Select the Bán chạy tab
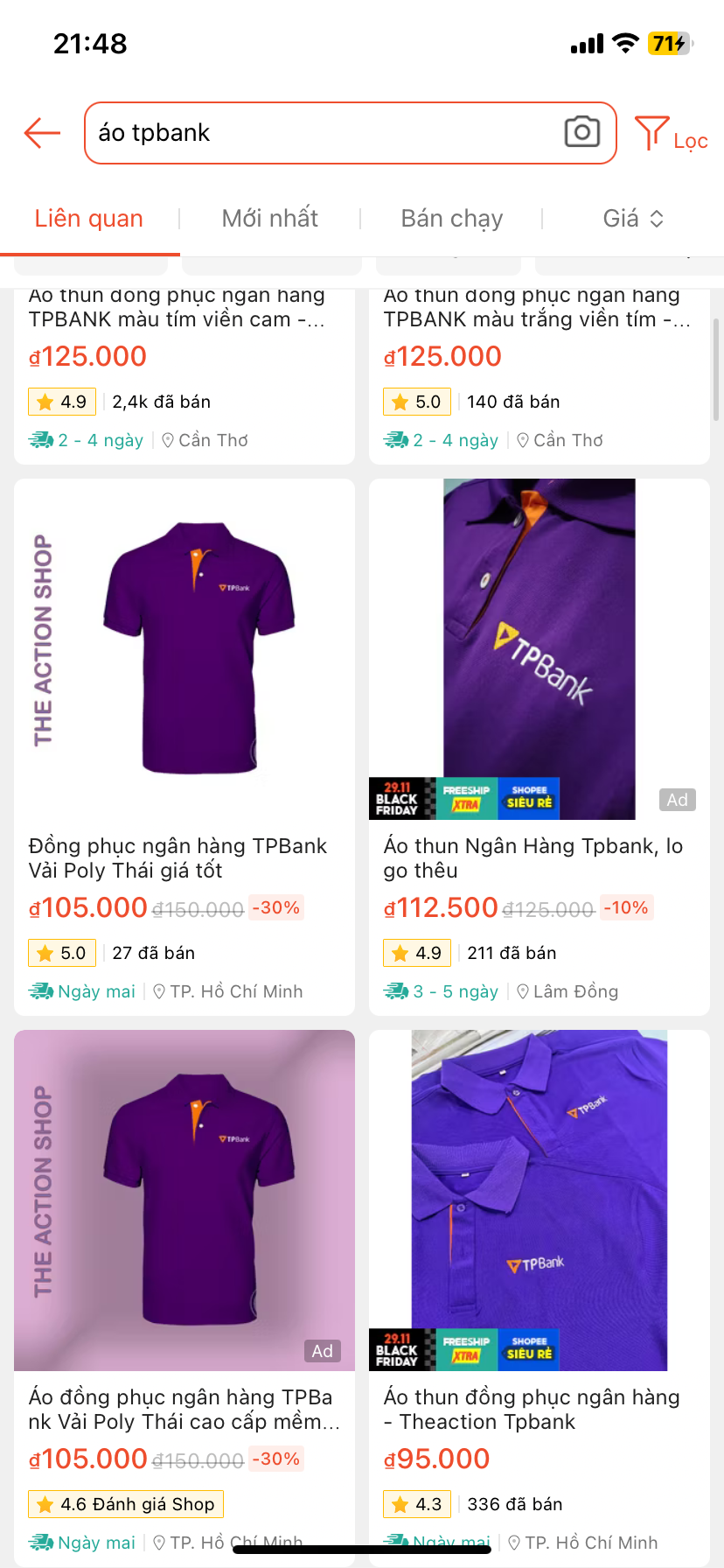Image resolution: width=724 pixels, height=1568 pixels. click(x=451, y=219)
